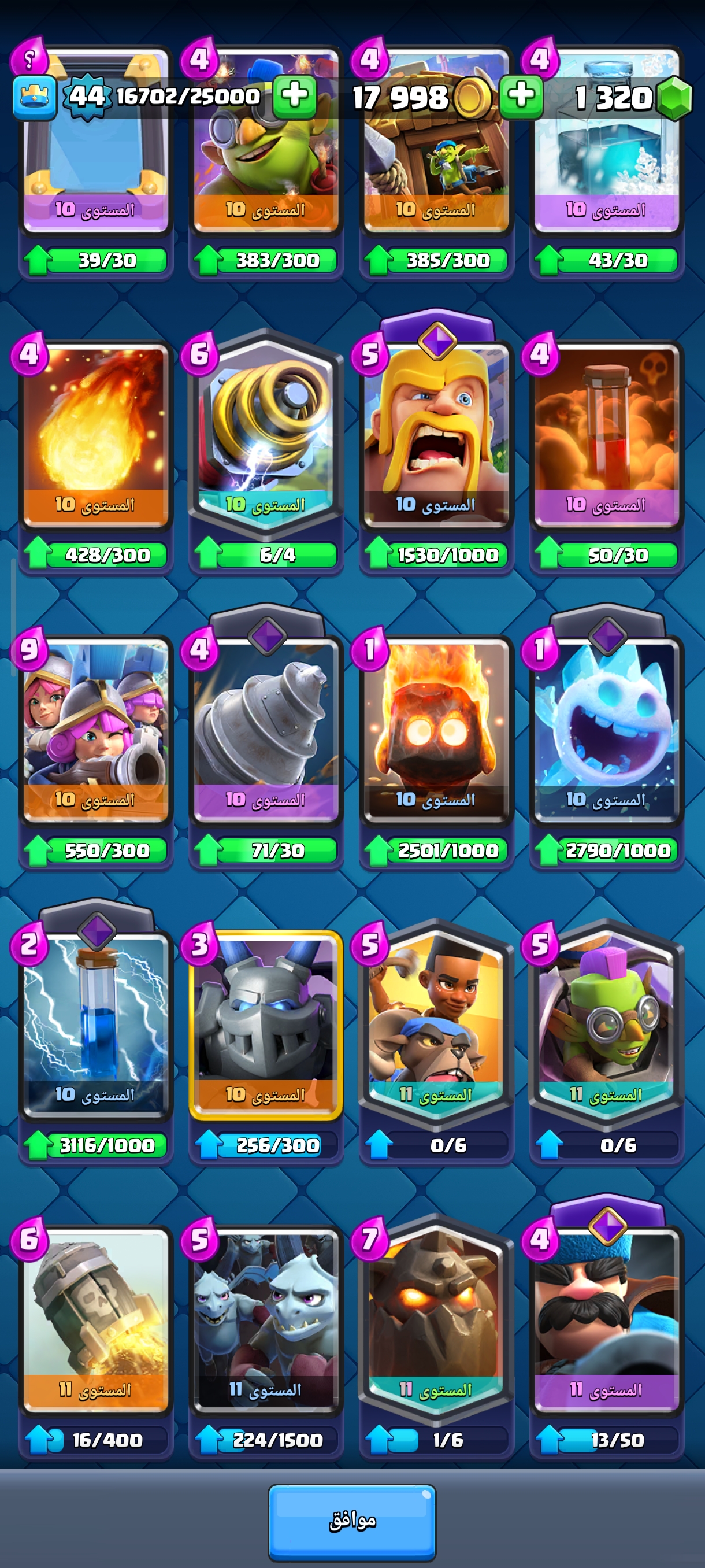705x1568 pixels.
Task: Open the Minions card 224/1500
Action: [266, 1321]
